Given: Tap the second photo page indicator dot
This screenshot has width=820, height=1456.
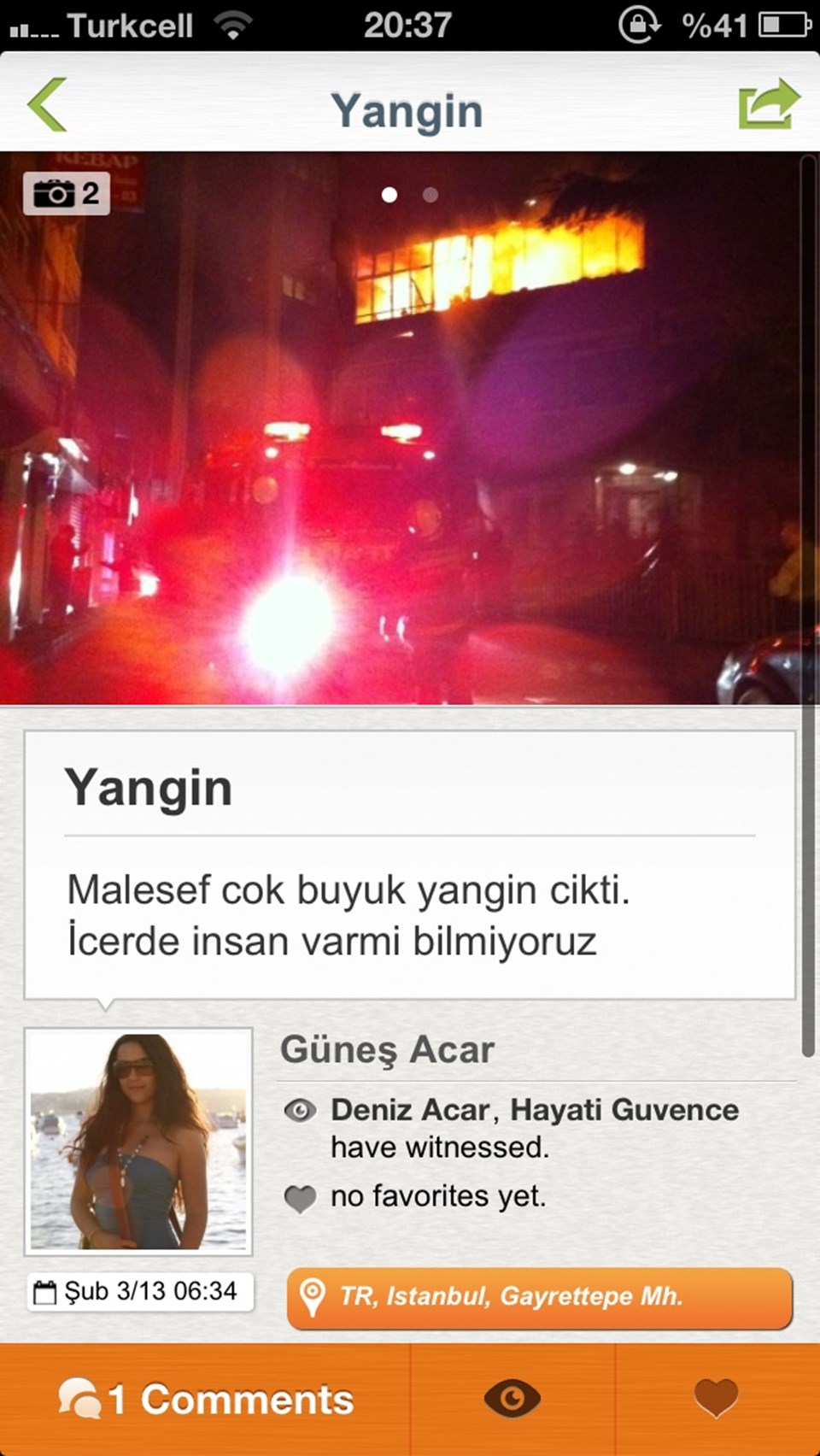Looking at the screenshot, I should click(x=430, y=195).
